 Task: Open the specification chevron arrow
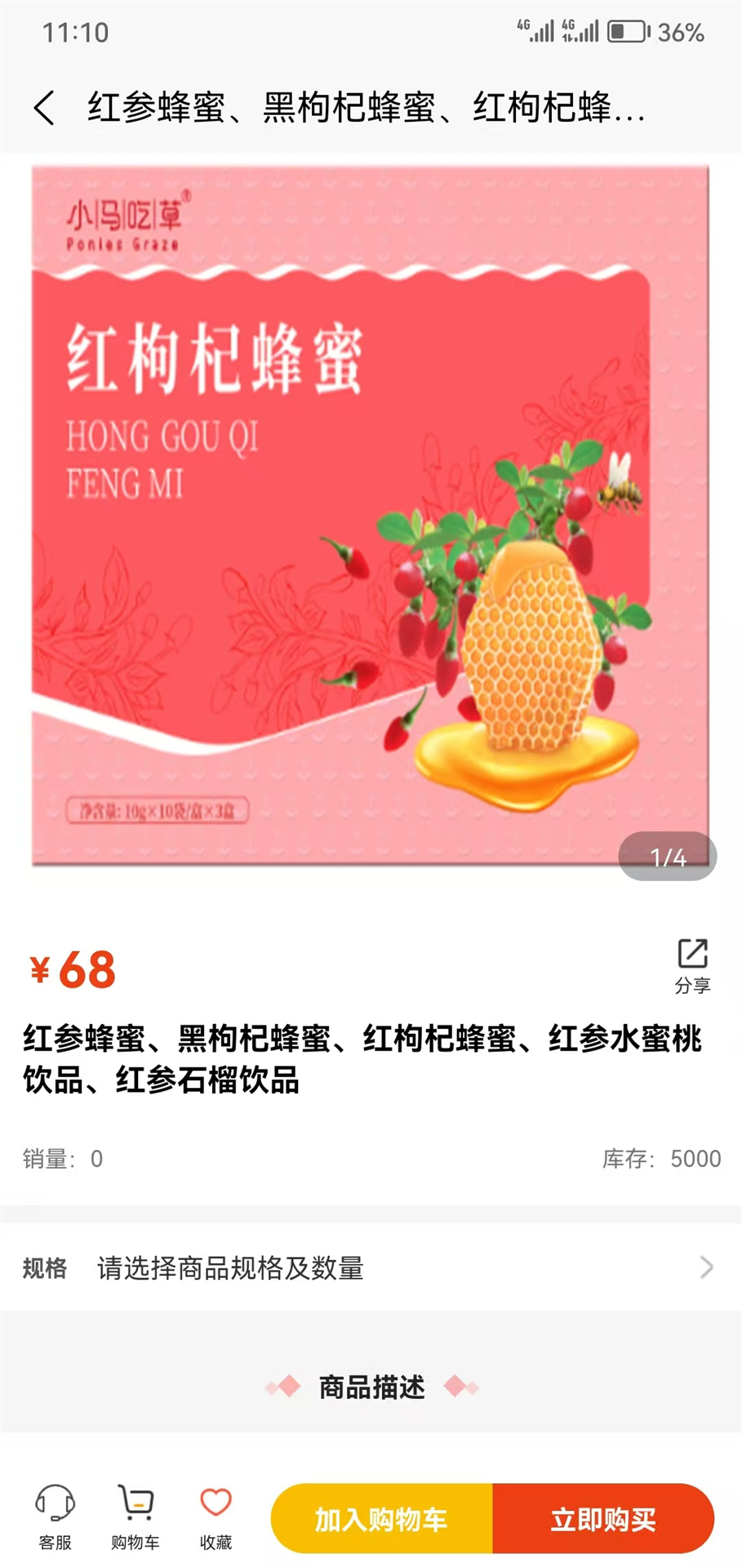click(x=706, y=1267)
